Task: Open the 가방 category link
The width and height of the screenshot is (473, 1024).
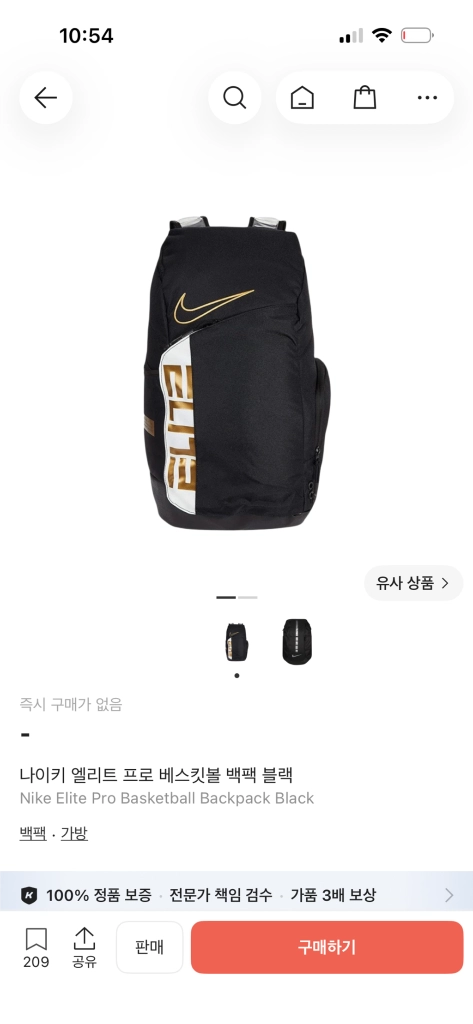Action: 74,833
